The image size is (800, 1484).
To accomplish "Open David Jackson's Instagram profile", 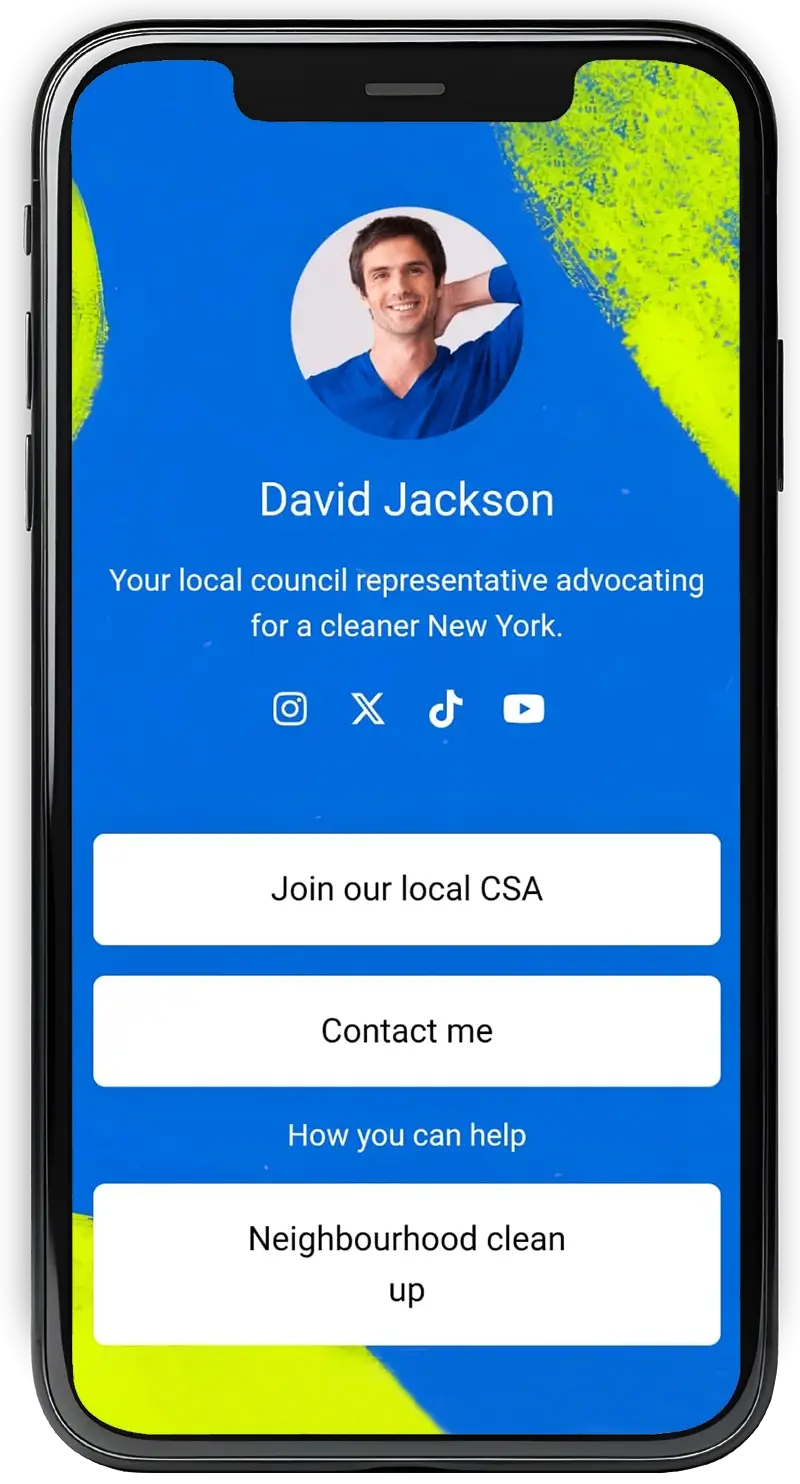I will [290, 709].
